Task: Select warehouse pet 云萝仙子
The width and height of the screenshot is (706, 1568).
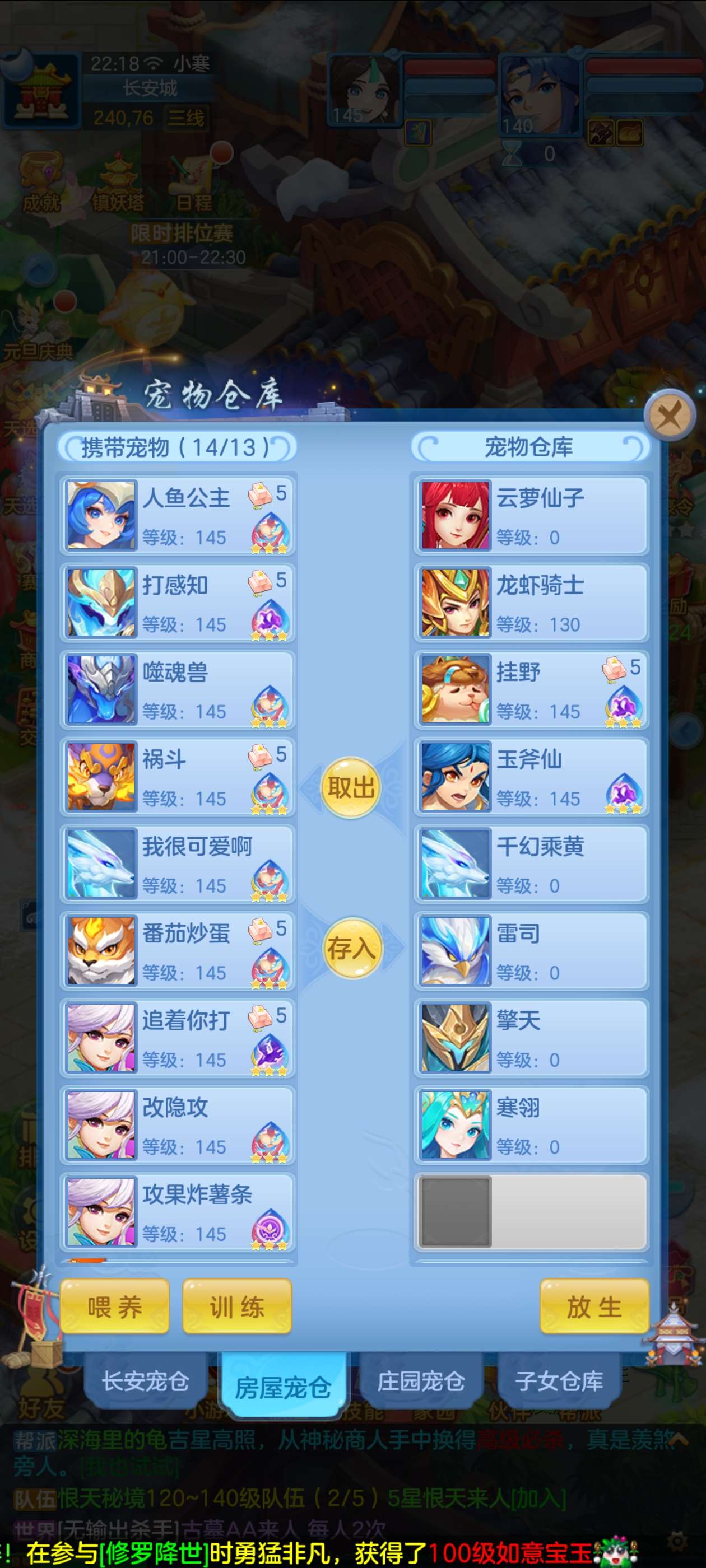Action: point(531,516)
